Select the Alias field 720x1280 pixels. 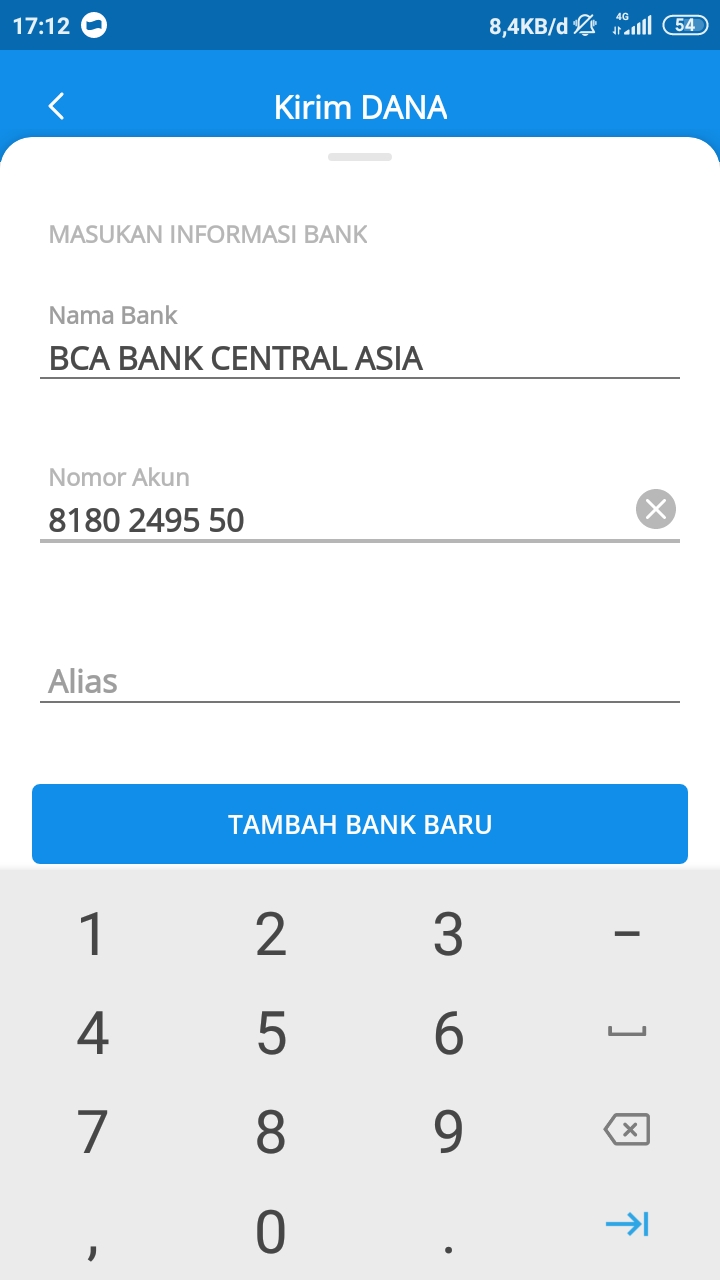coord(360,682)
